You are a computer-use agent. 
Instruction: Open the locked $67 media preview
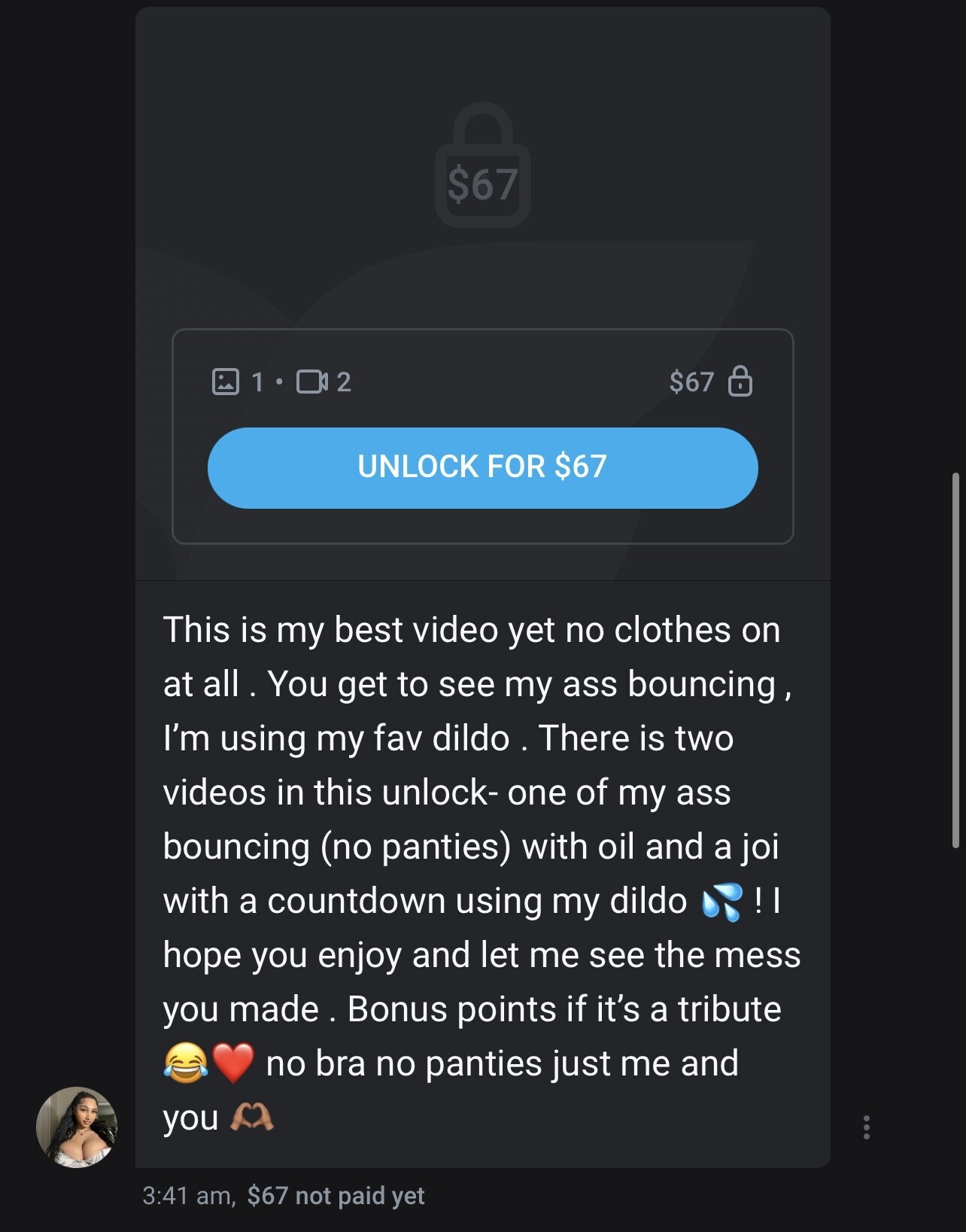coord(482,167)
